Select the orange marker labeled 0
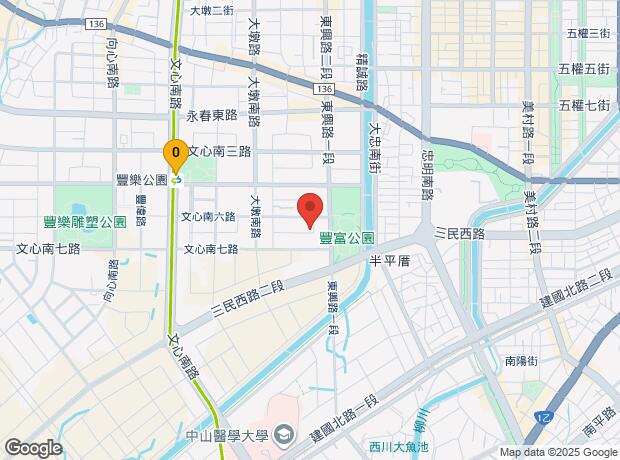 pyautogui.click(x=176, y=156)
